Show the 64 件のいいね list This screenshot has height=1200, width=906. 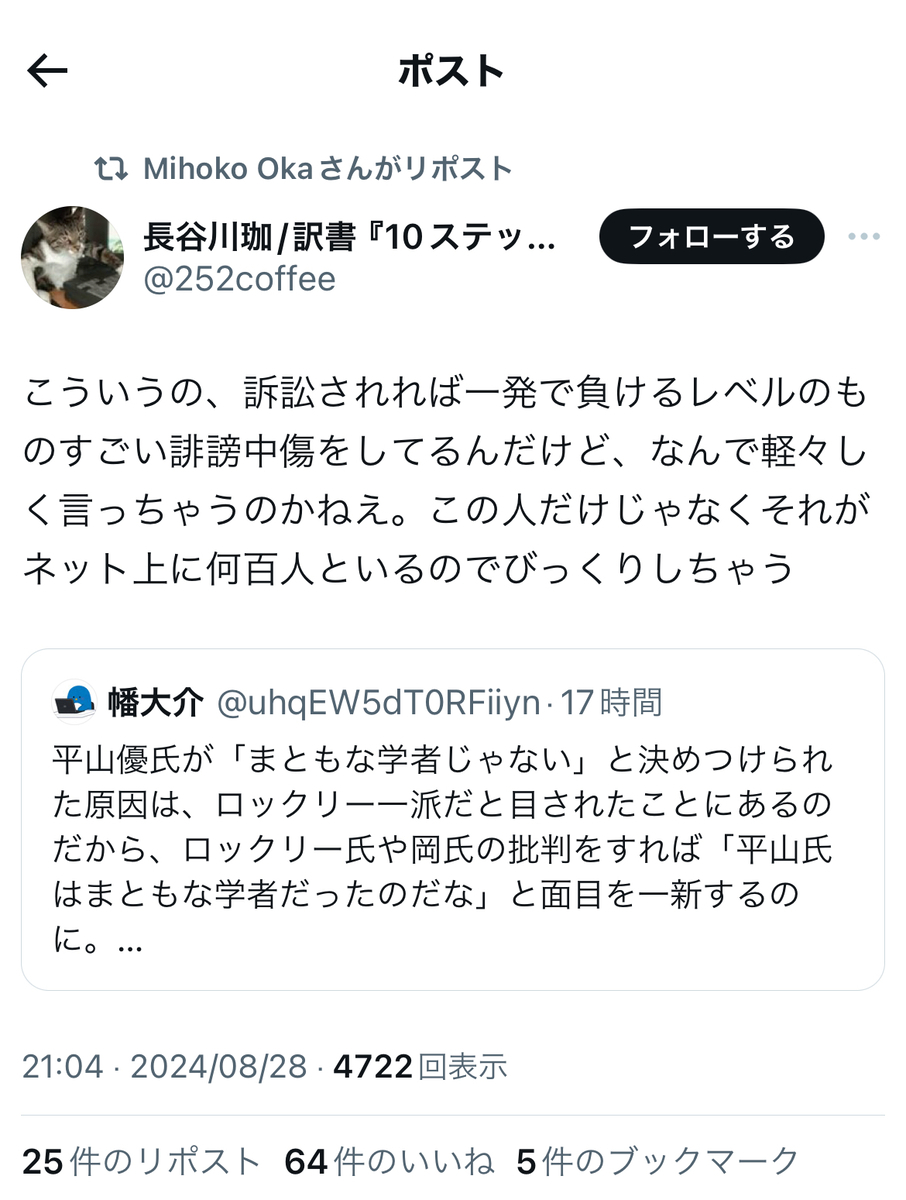(389, 1161)
